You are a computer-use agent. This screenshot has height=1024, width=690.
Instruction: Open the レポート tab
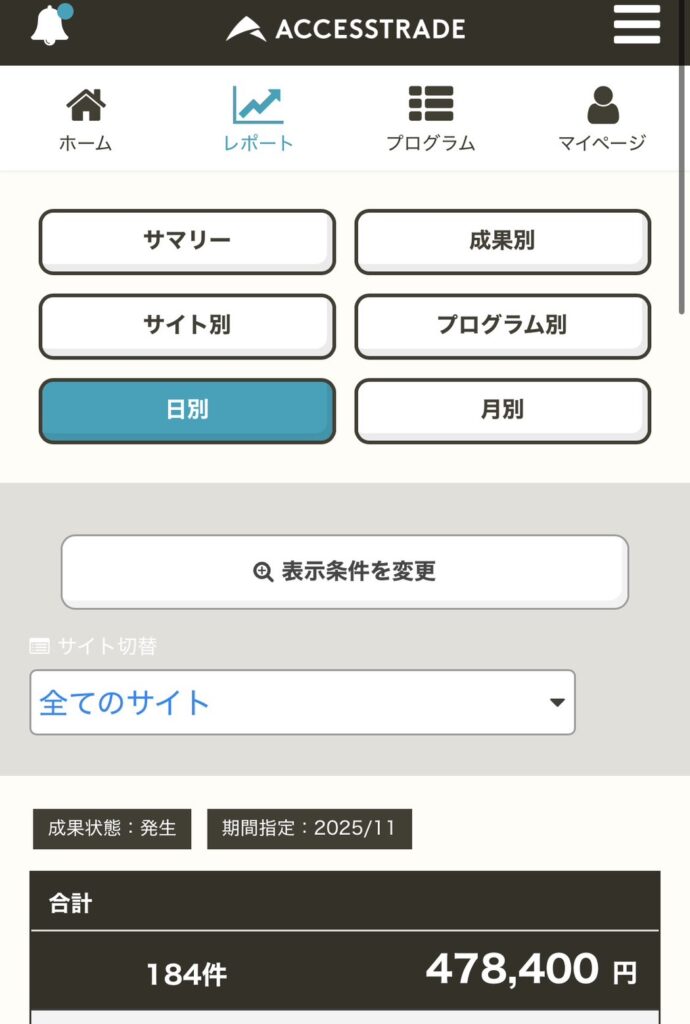258,119
